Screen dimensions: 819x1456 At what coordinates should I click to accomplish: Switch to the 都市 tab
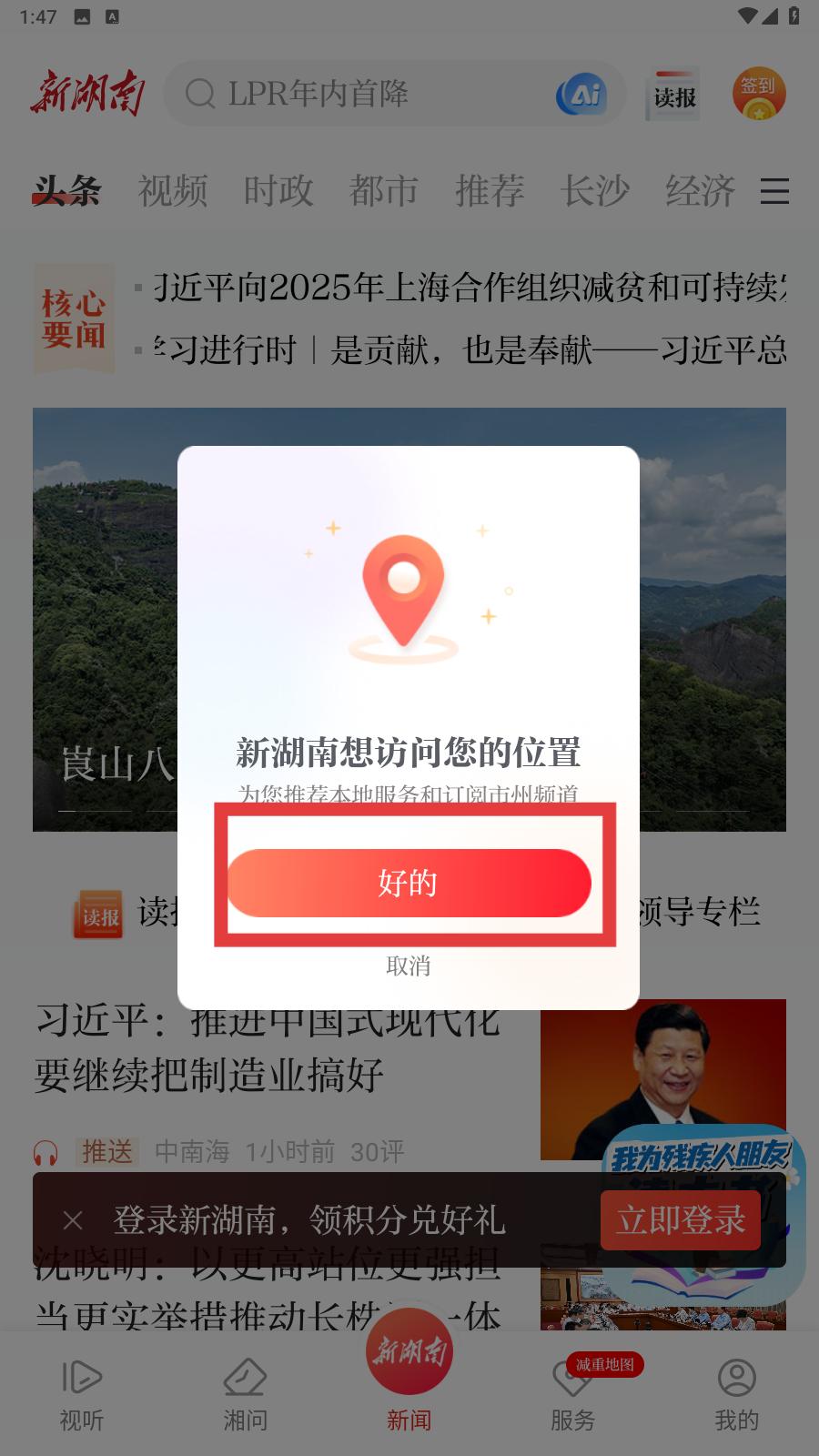[x=384, y=191]
